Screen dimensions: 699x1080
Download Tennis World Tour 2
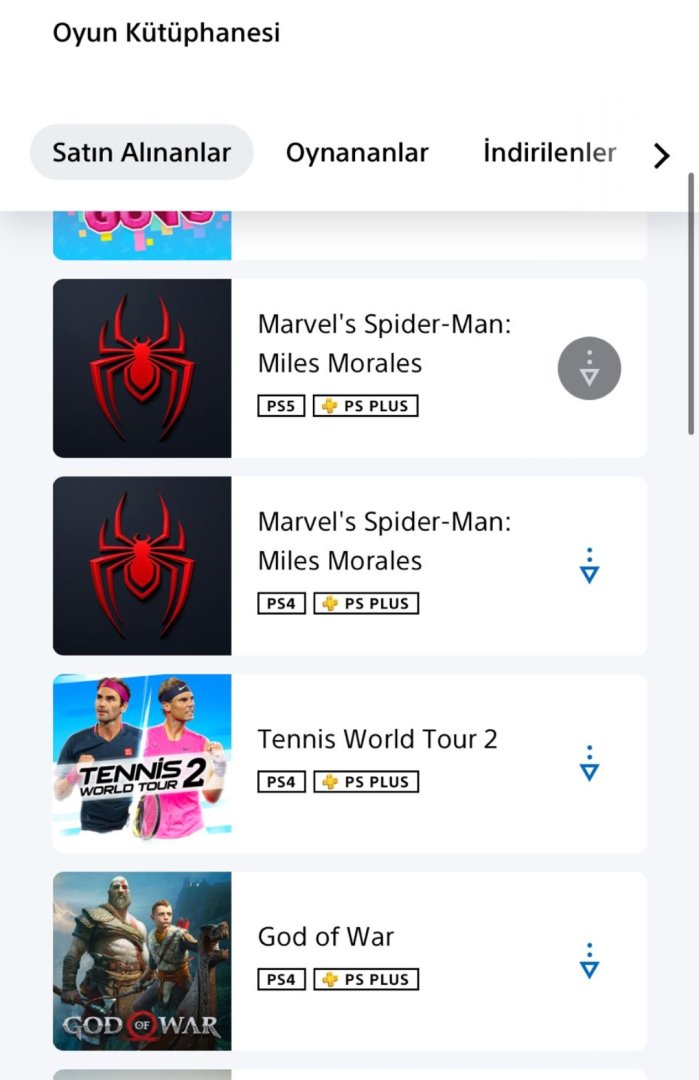tap(589, 764)
